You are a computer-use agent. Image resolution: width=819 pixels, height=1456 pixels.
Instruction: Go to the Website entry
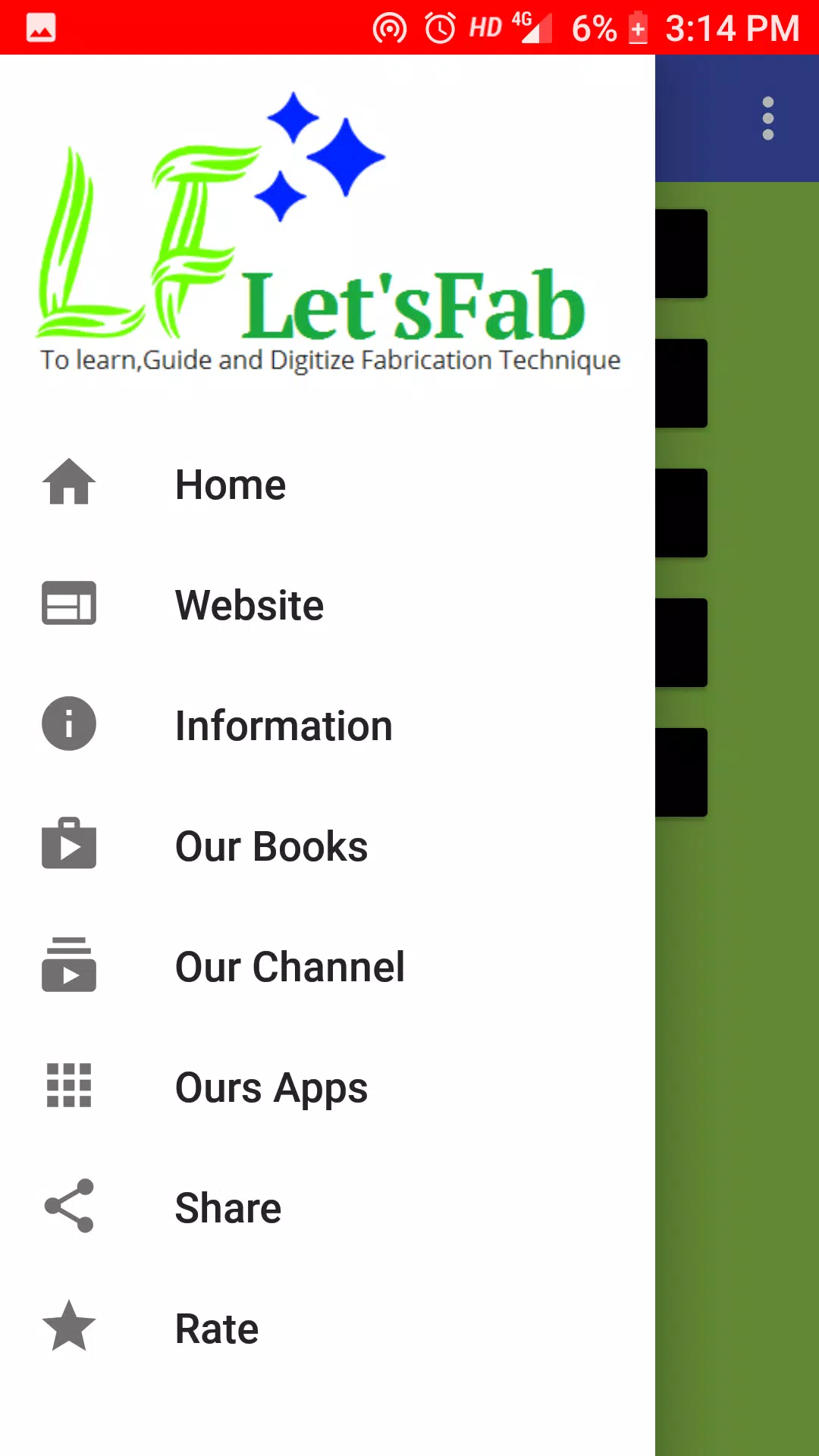(x=249, y=605)
